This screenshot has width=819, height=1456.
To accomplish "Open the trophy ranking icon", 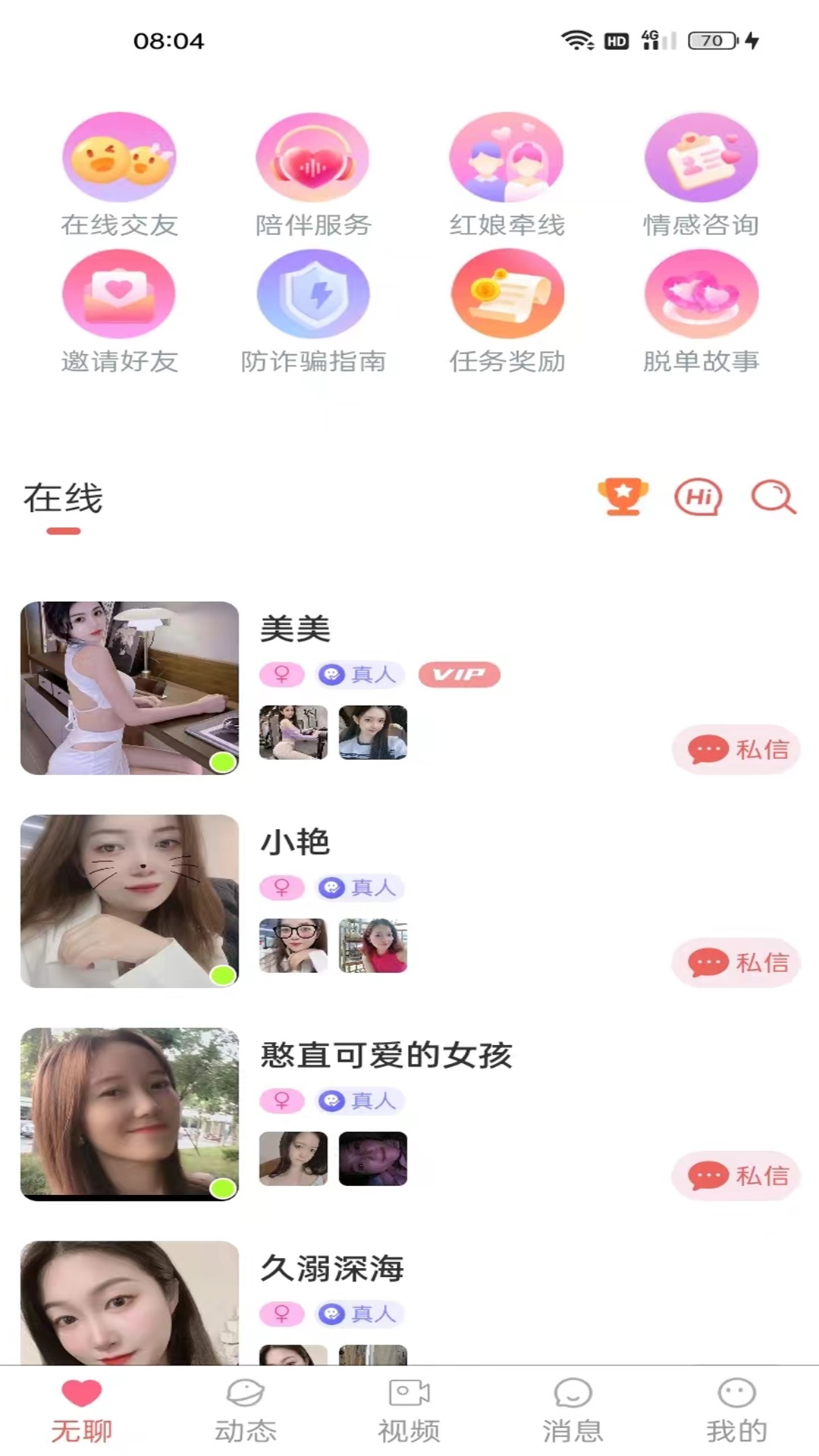I will point(623,497).
